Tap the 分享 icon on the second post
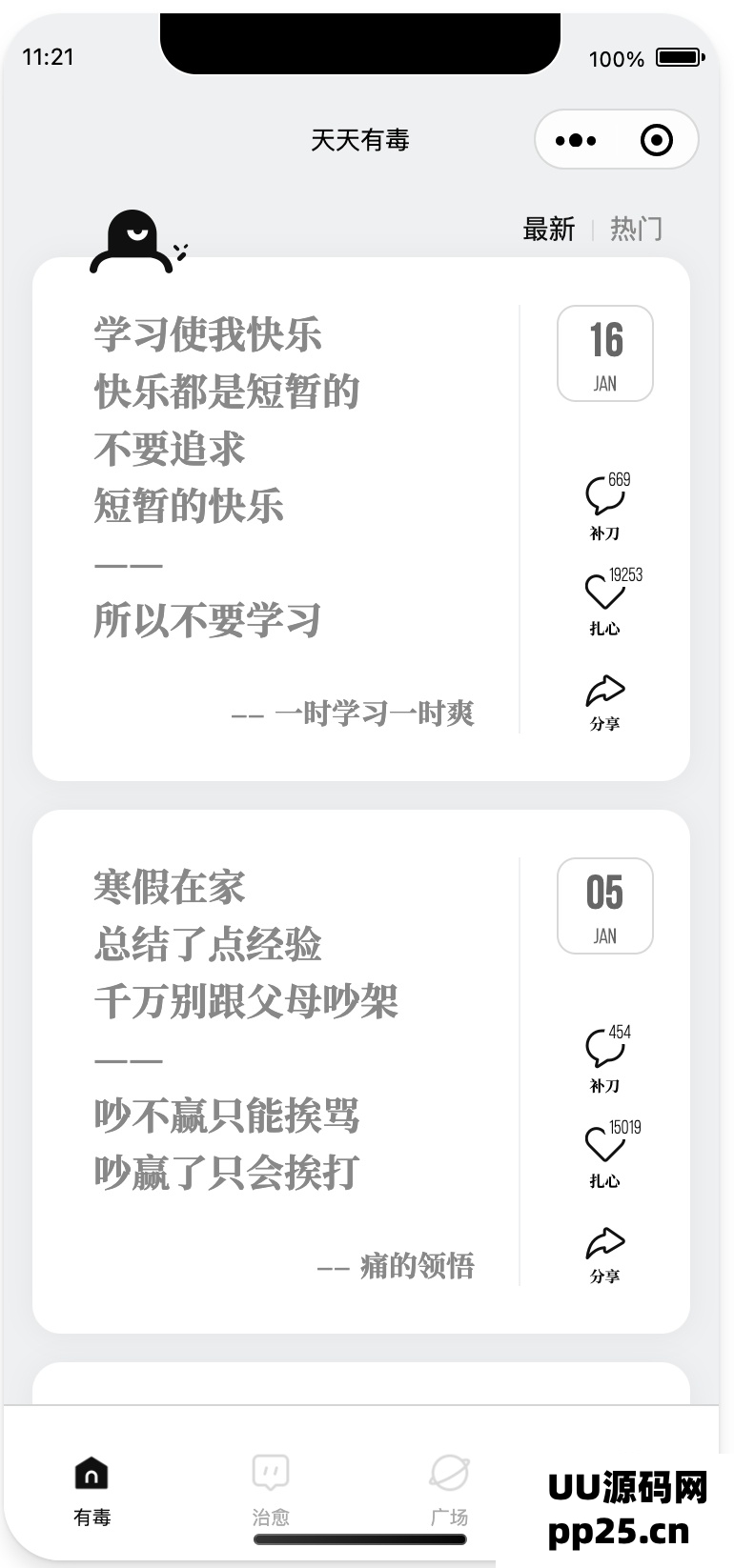The image size is (734, 1568). 604,1241
